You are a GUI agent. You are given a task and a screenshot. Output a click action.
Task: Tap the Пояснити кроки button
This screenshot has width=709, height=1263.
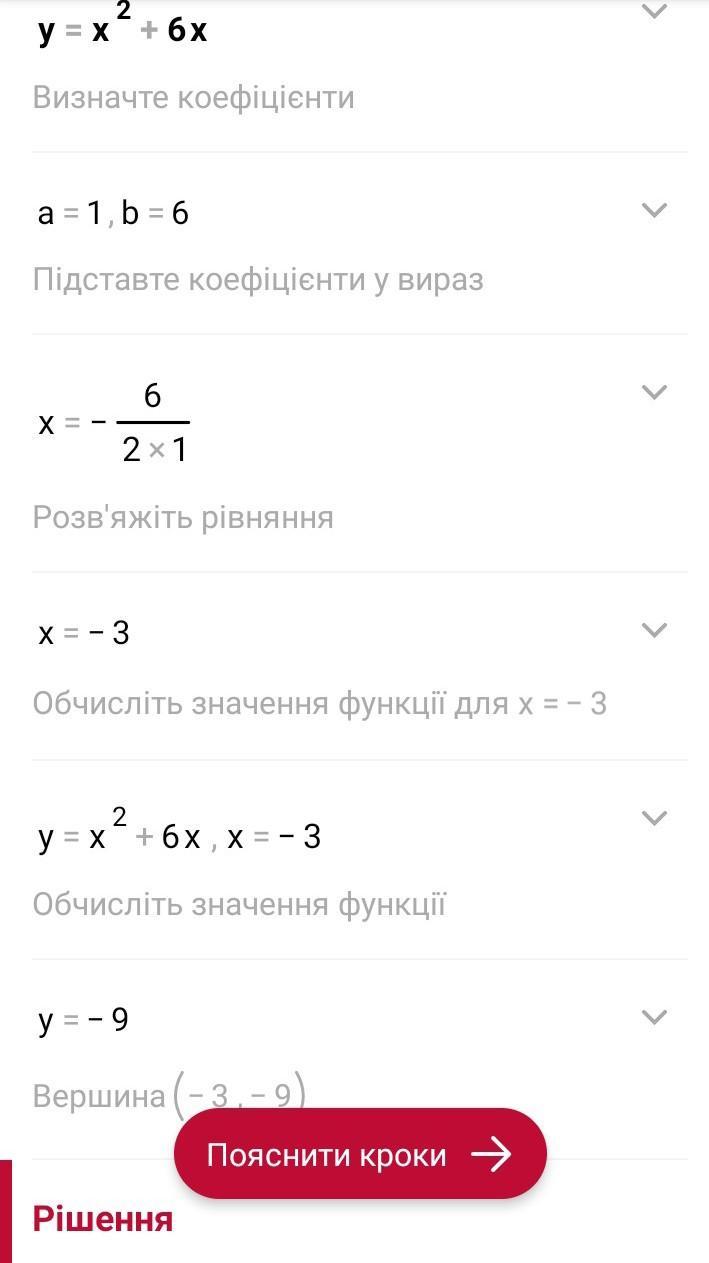coord(360,1154)
